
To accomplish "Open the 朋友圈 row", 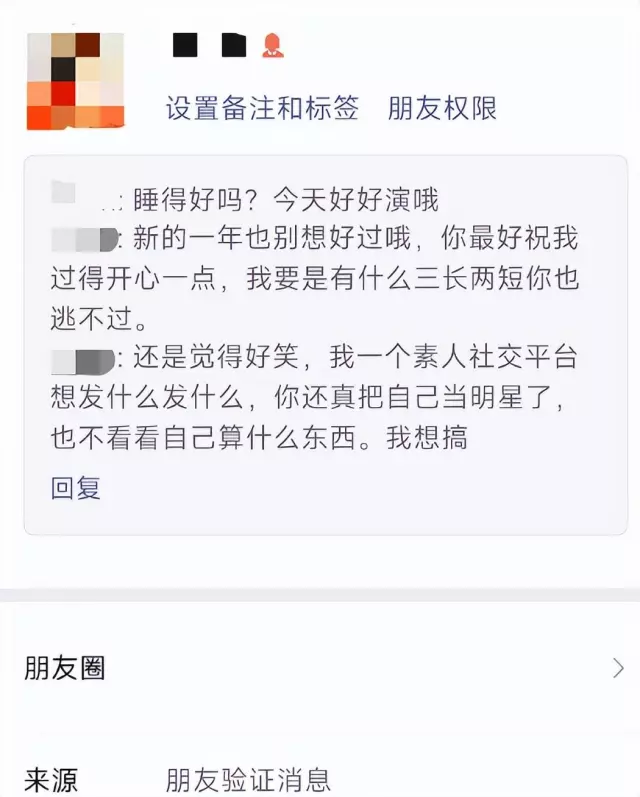I will coord(320,668).
